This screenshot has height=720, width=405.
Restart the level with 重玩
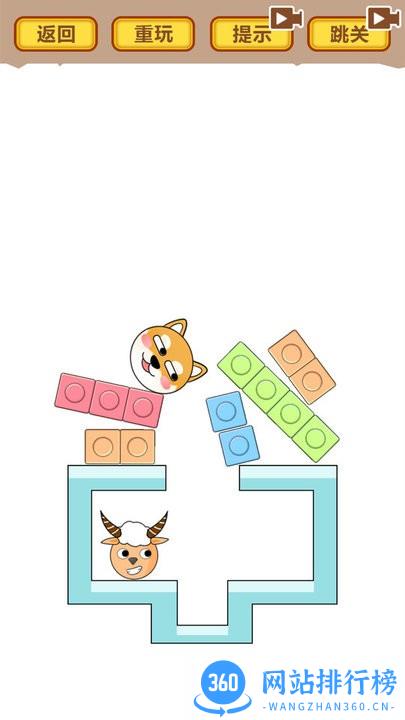coord(153,34)
